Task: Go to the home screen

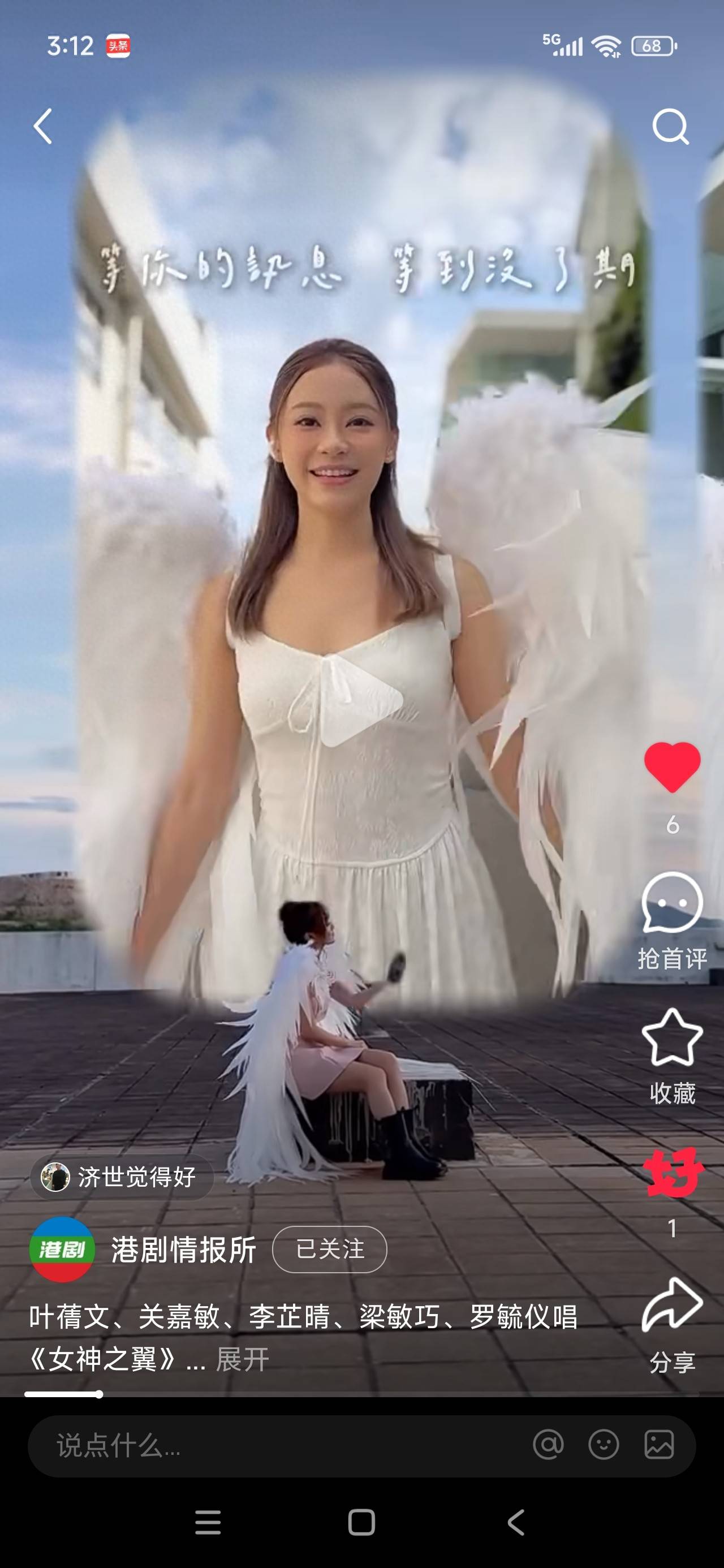Action: 361,1522
